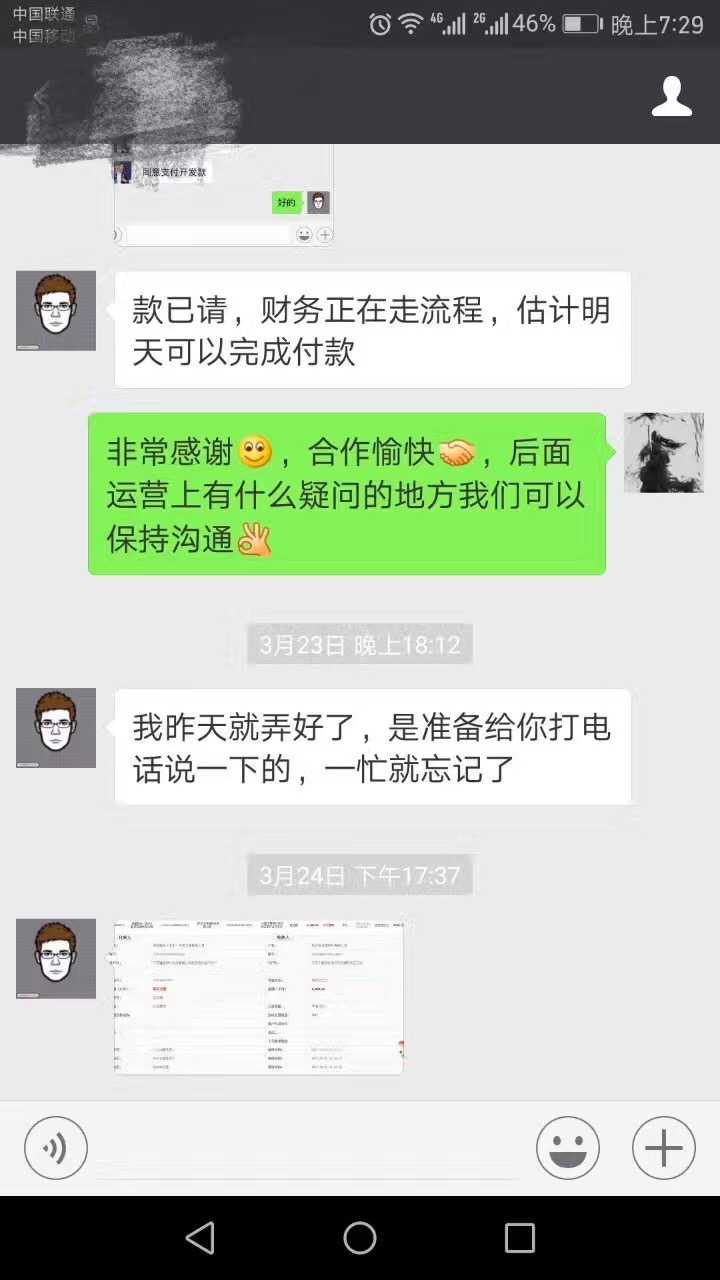
Task: Open the plus attachment menu
Action: [663, 1148]
